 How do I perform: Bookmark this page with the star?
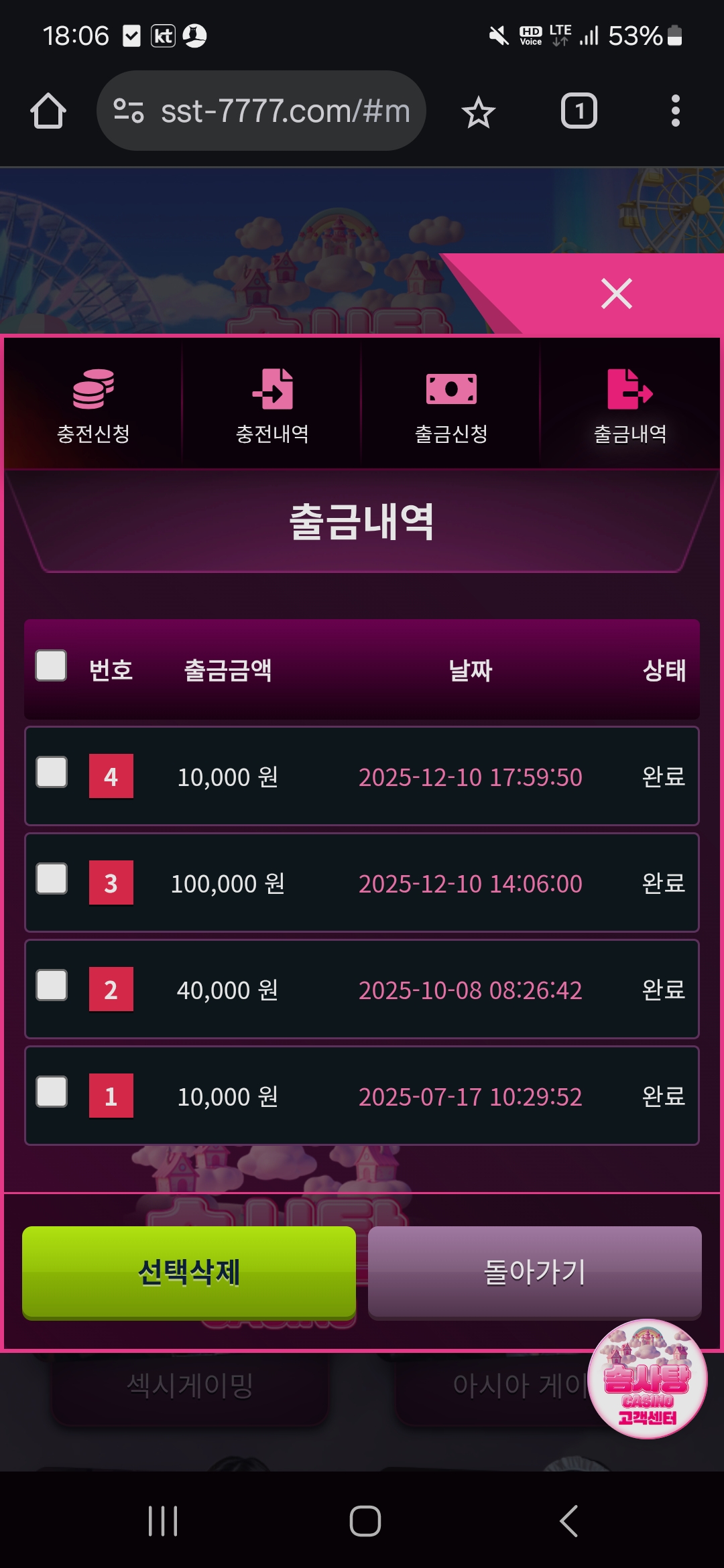pos(478,112)
